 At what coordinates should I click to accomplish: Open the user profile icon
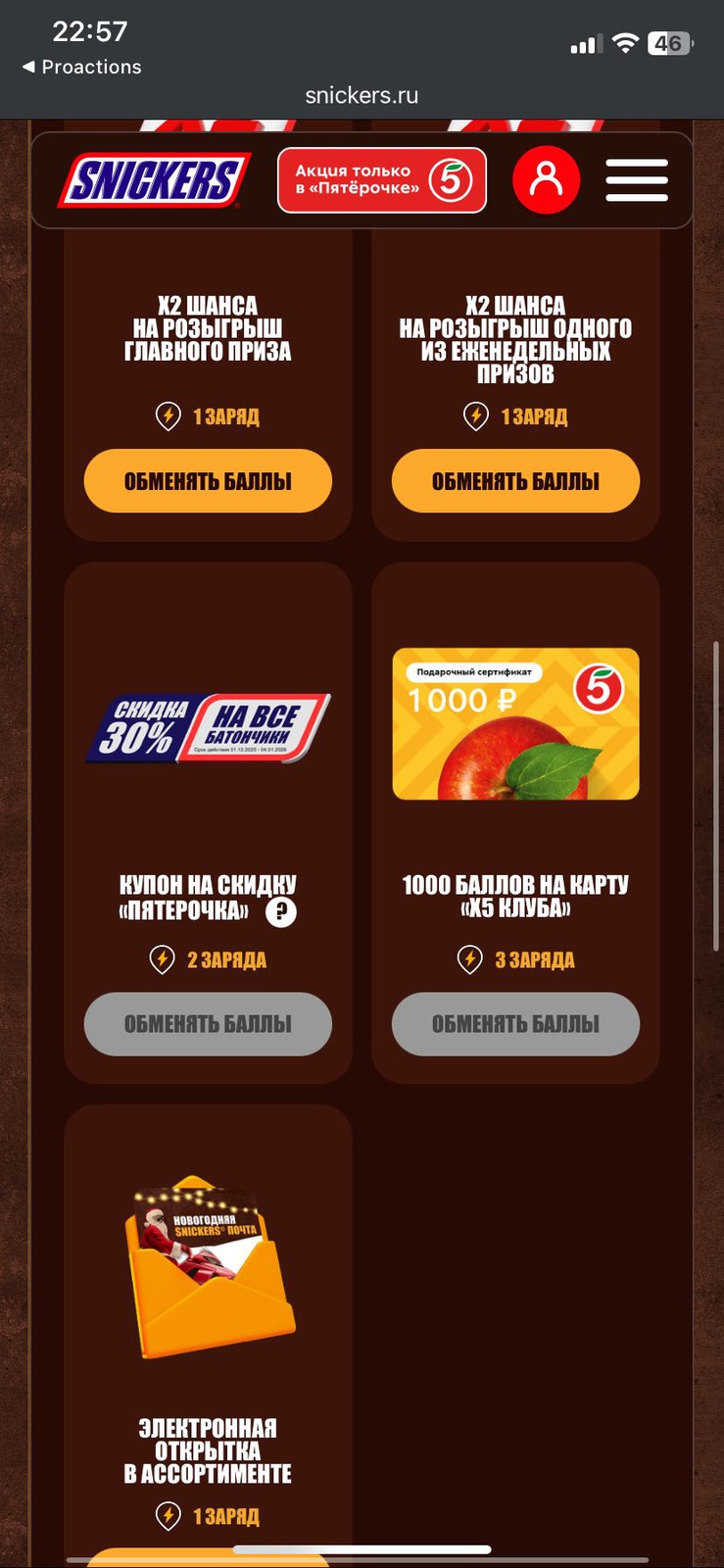[546, 180]
